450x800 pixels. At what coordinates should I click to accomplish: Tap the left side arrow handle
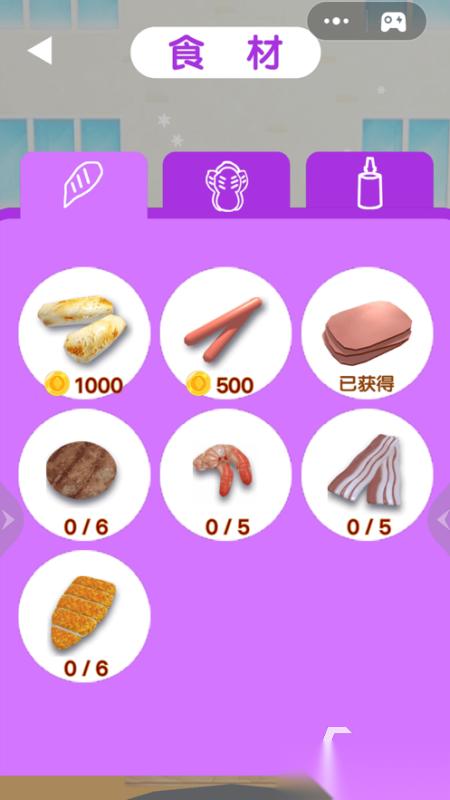click(x=10, y=519)
